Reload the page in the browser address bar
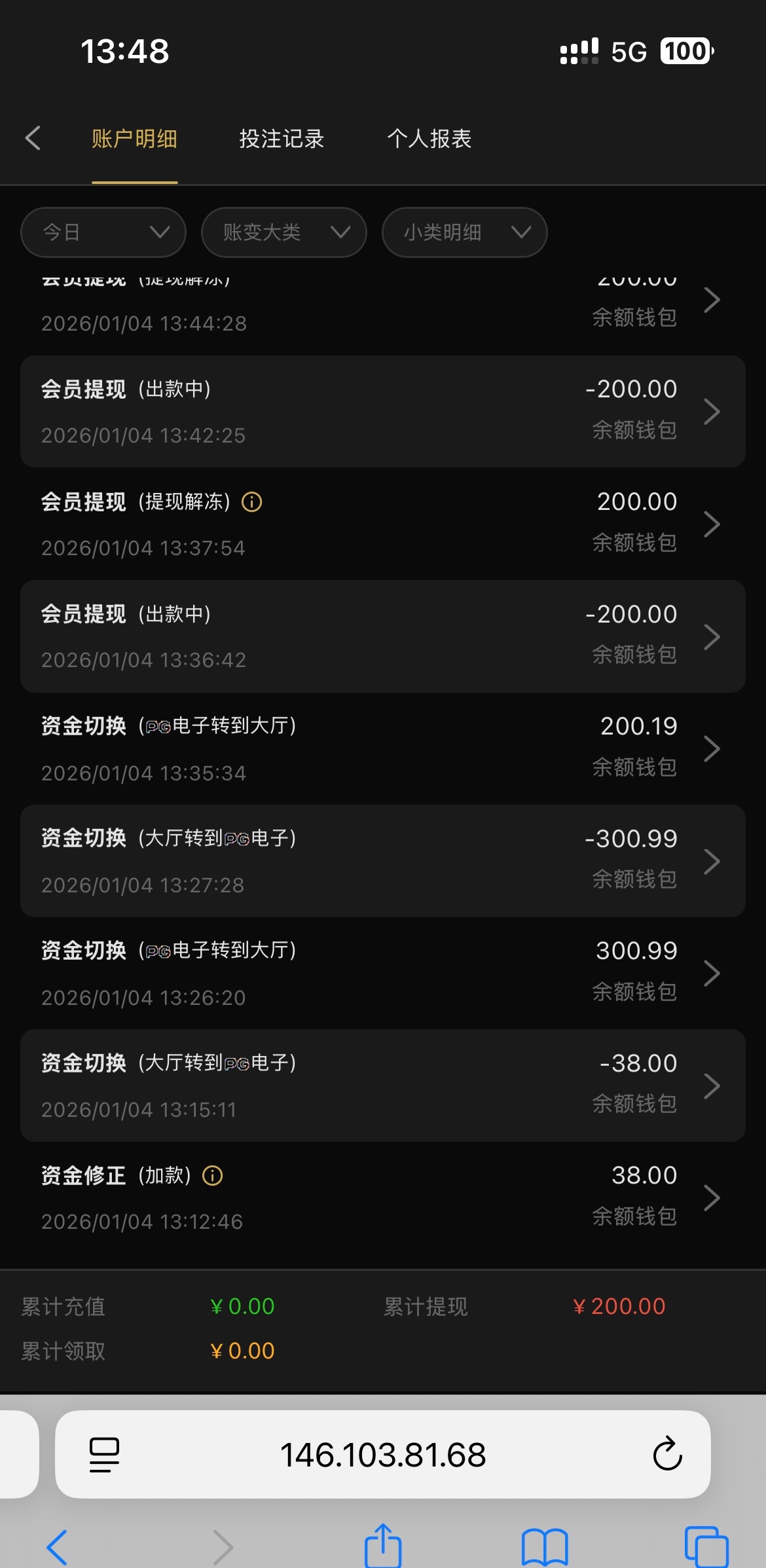 click(667, 1454)
